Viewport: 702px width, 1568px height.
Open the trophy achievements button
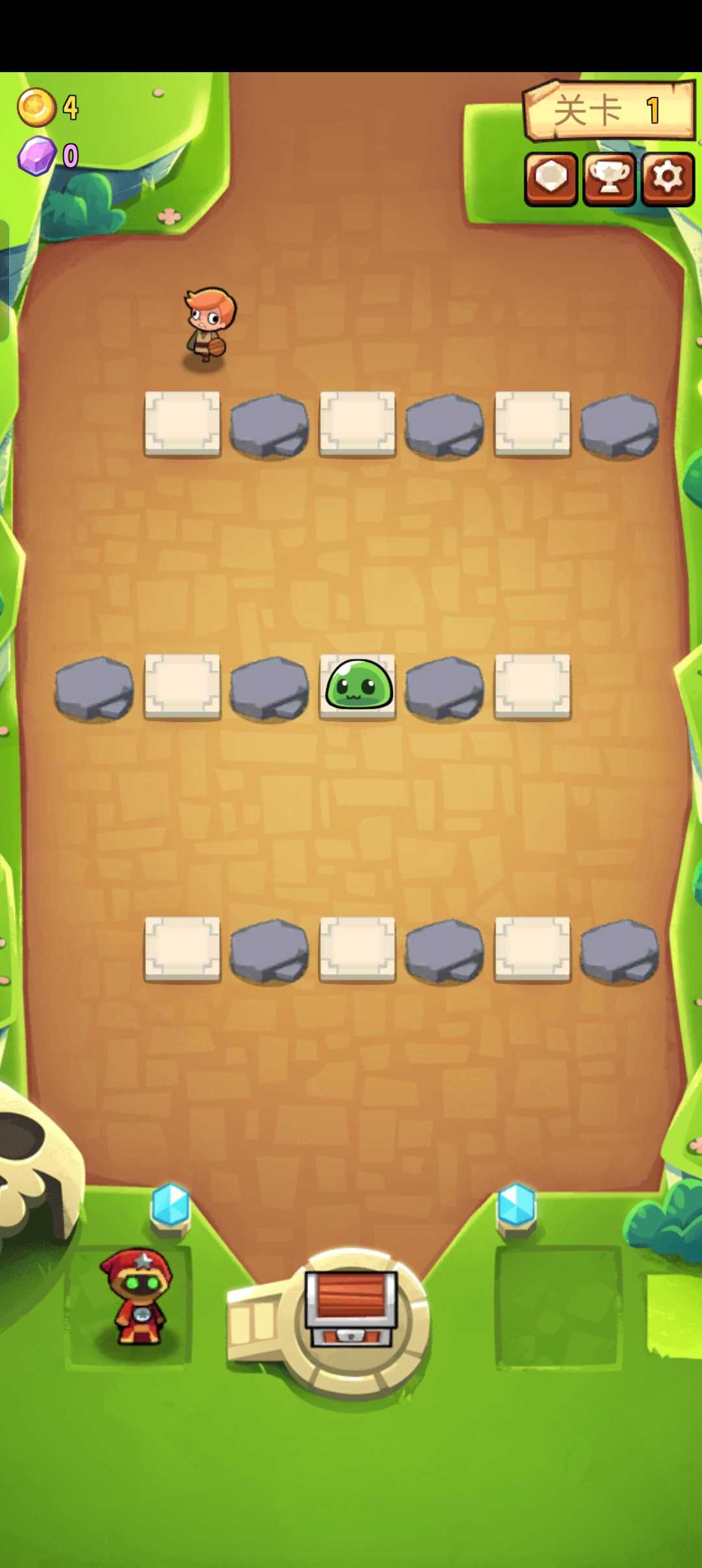click(609, 178)
